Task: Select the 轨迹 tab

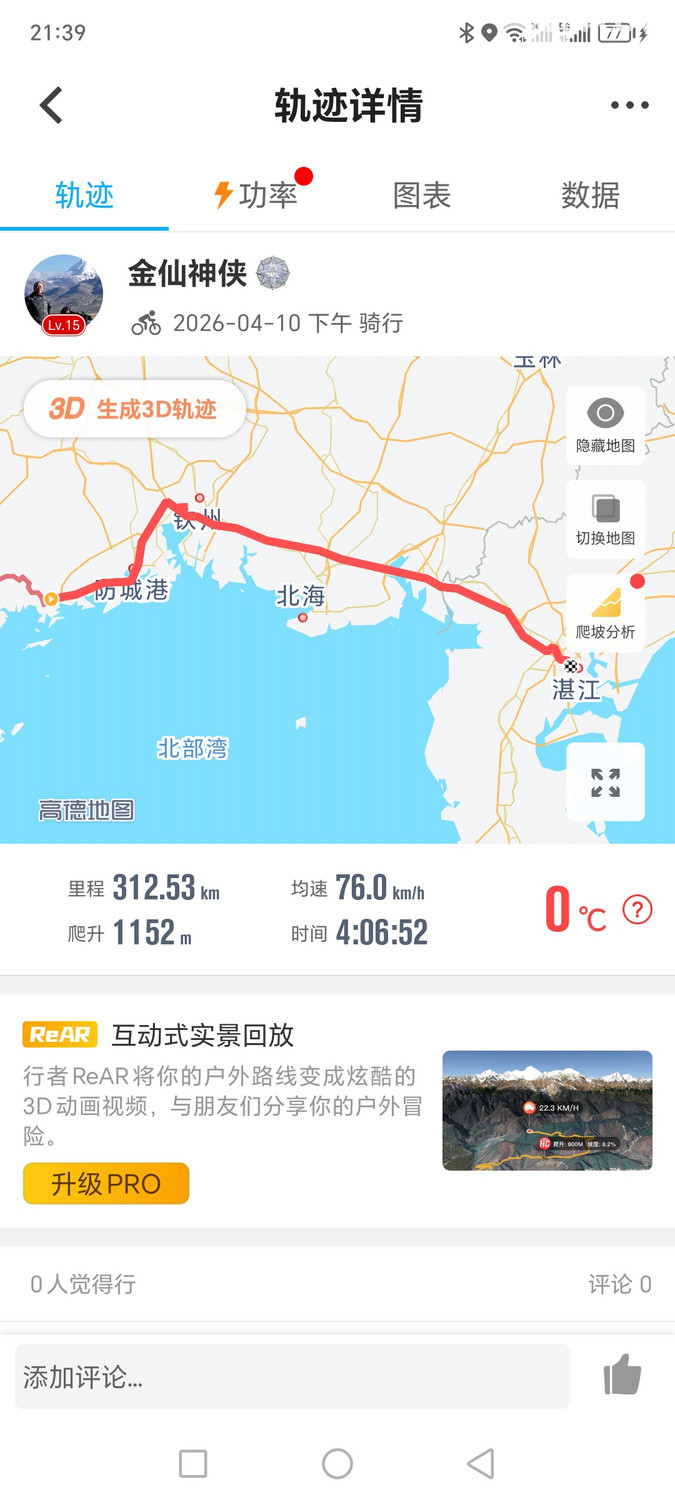Action: tap(84, 195)
